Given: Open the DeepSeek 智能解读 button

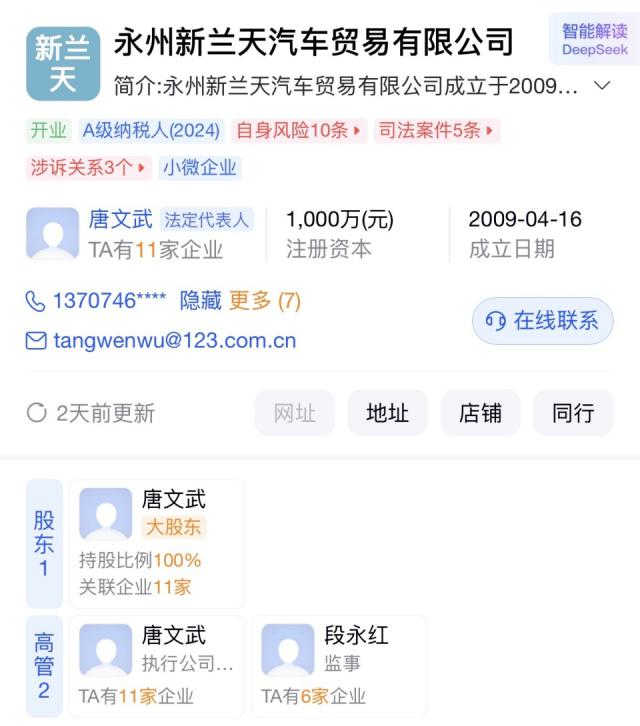Looking at the screenshot, I should [x=594, y=40].
